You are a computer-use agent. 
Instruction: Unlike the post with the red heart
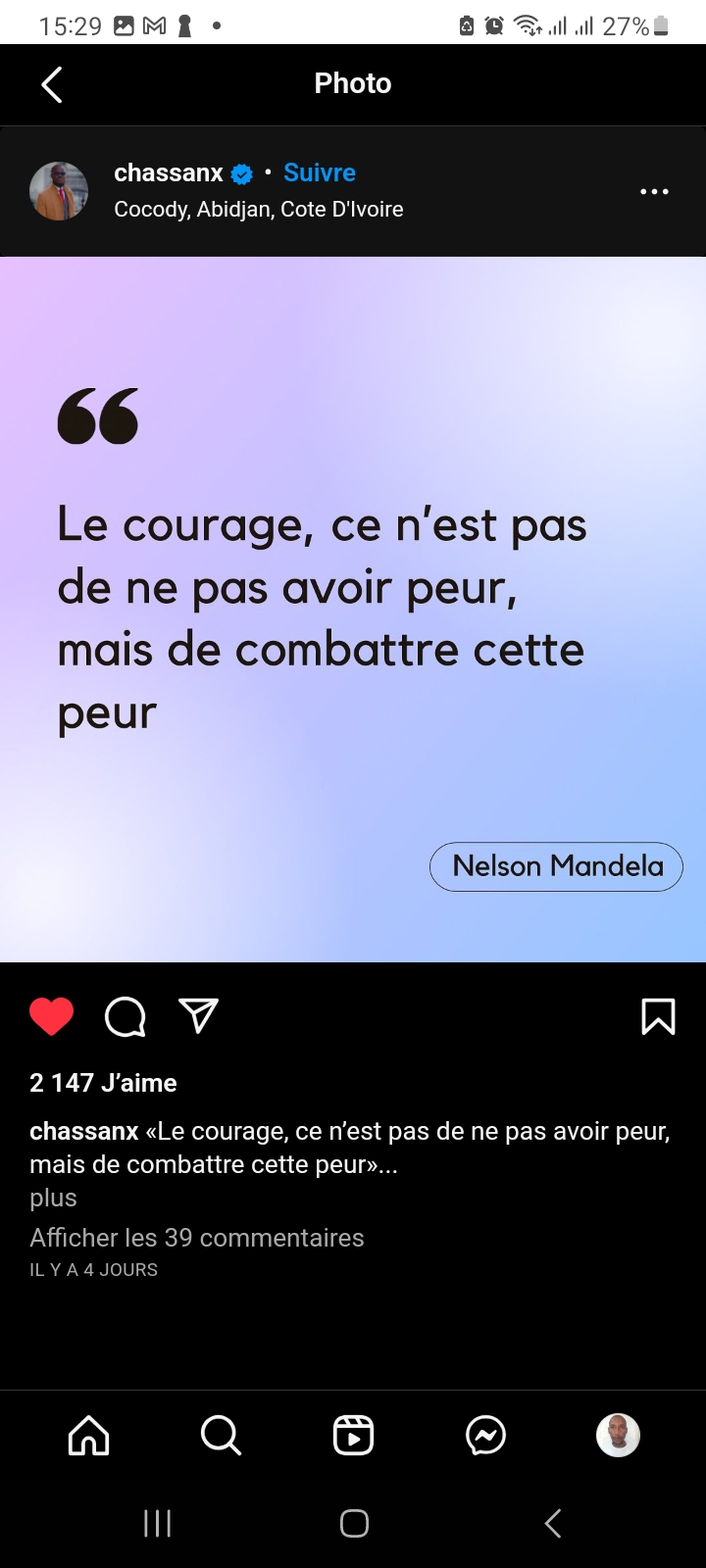52,1017
